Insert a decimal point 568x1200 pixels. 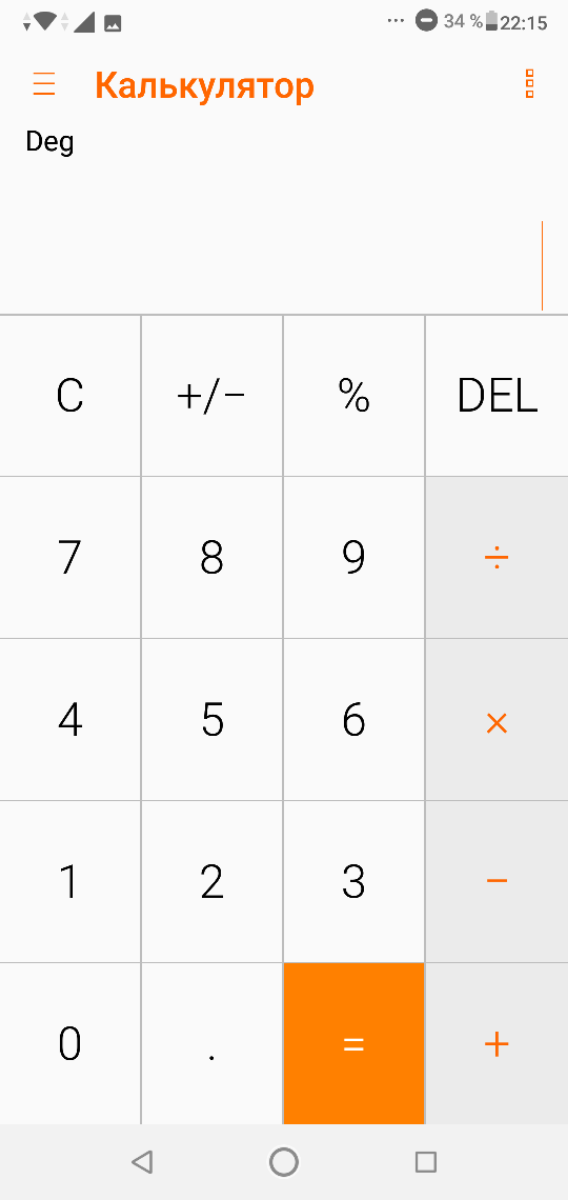[x=212, y=1044]
